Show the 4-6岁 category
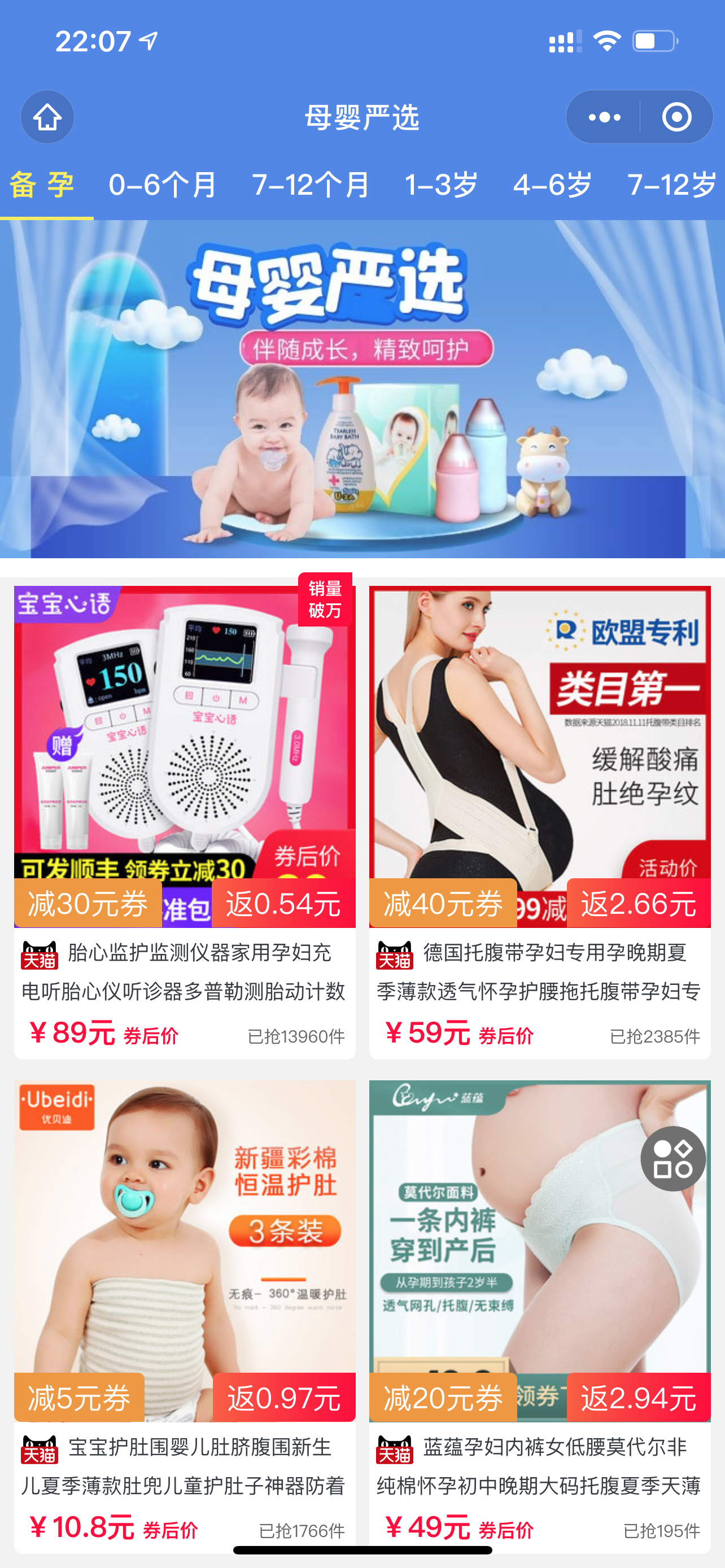 [552, 185]
